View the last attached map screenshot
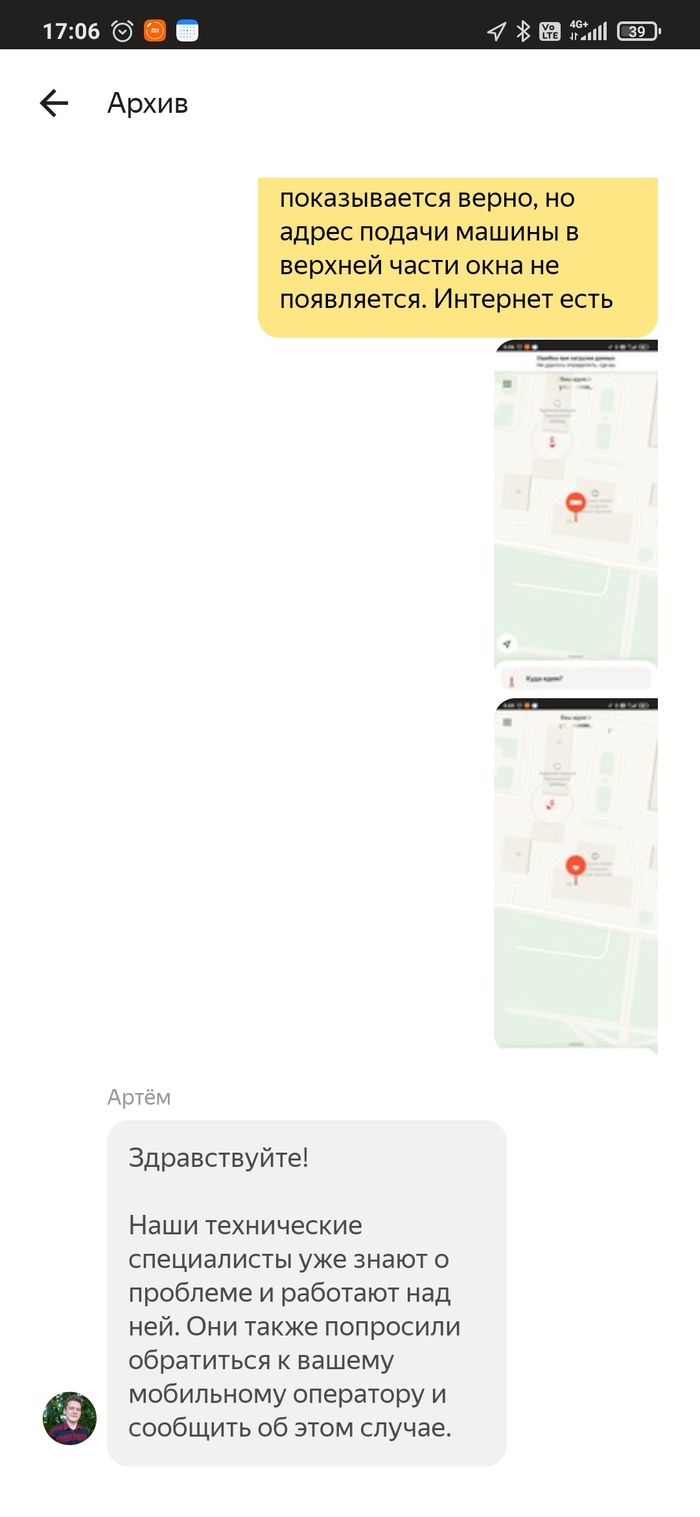The image size is (700, 1517). pyautogui.click(x=576, y=876)
